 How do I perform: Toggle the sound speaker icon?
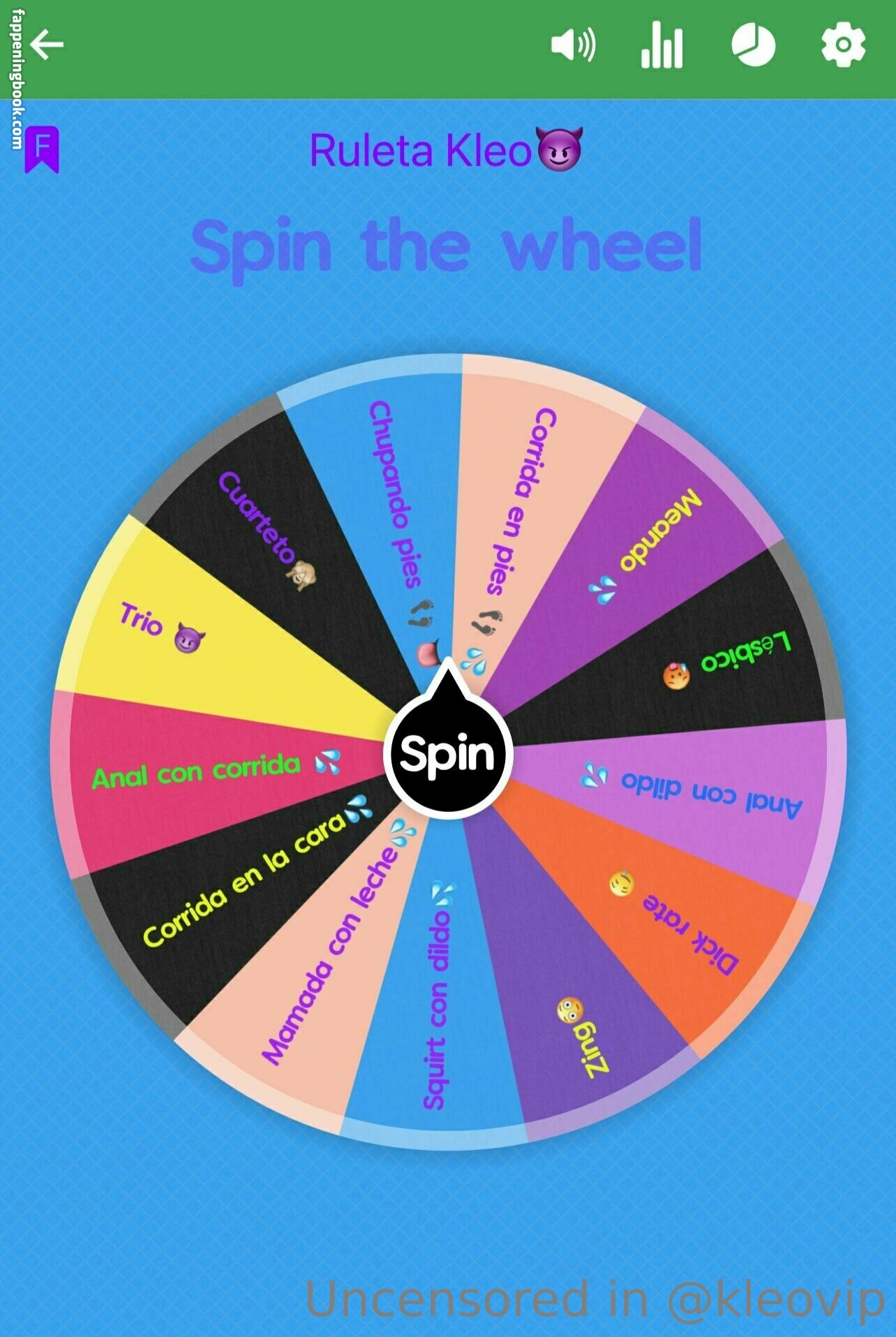pos(573,45)
